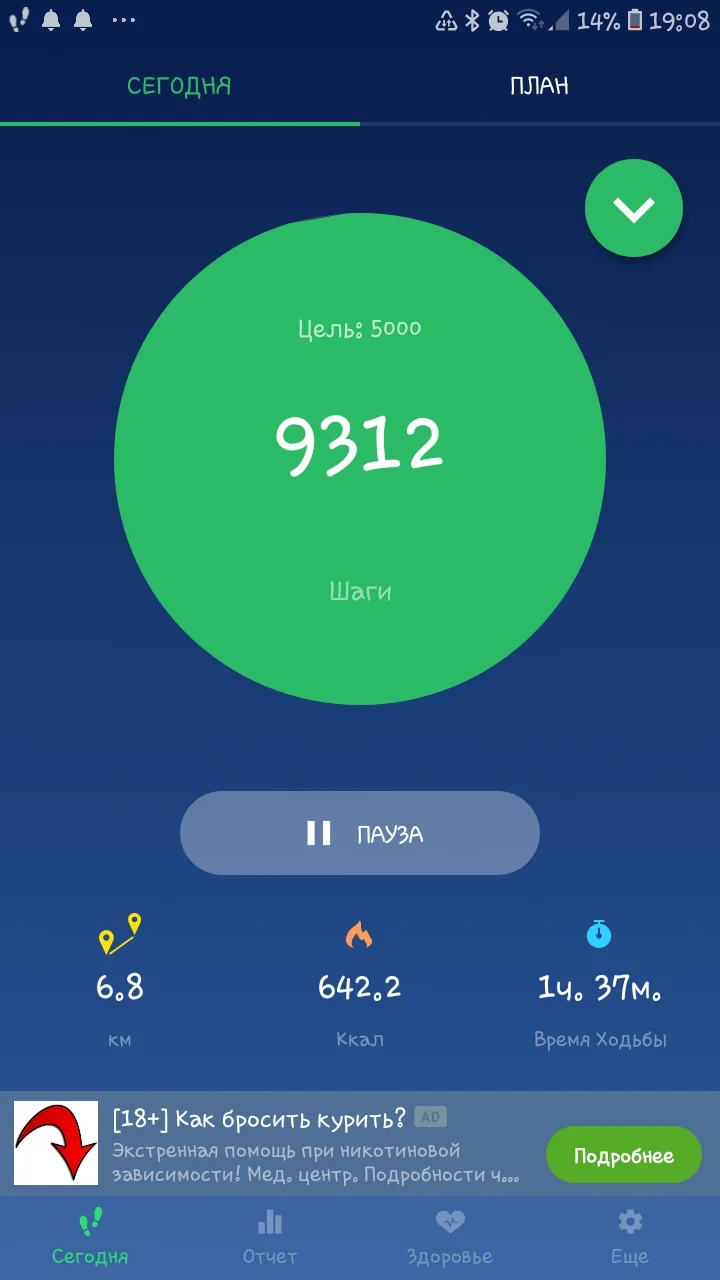Tap the green chevron-down button
Screen dimensions: 720x1280
click(634, 209)
